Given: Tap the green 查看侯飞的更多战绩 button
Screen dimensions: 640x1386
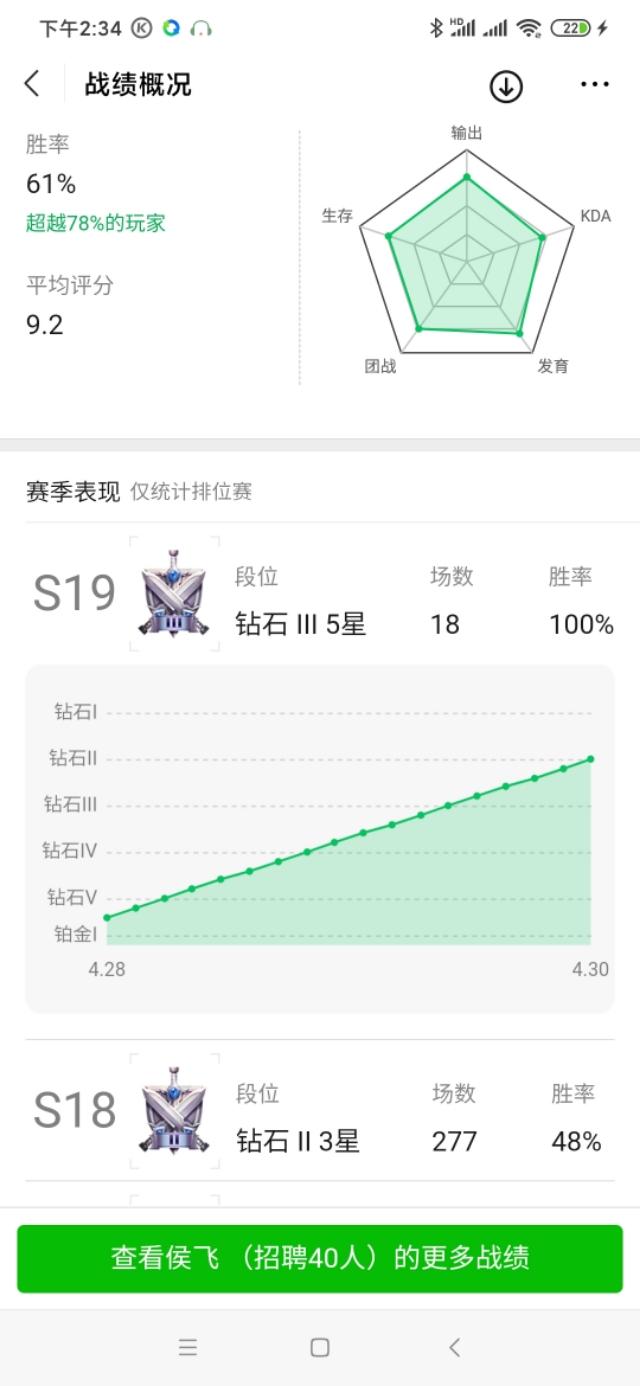Looking at the screenshot, I should tap(320, 1258).
